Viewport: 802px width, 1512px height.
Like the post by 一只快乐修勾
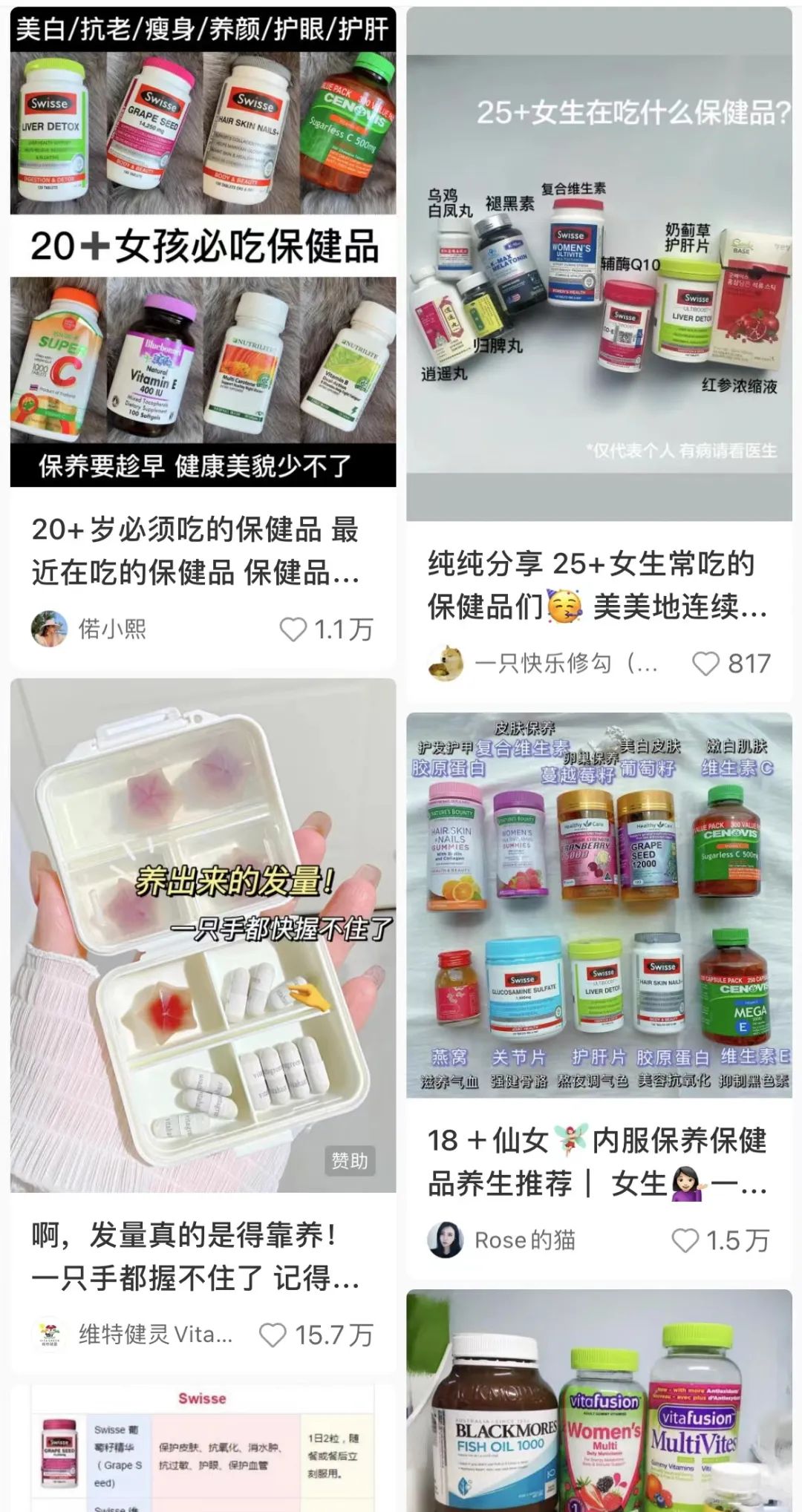(x=705, y=664)
